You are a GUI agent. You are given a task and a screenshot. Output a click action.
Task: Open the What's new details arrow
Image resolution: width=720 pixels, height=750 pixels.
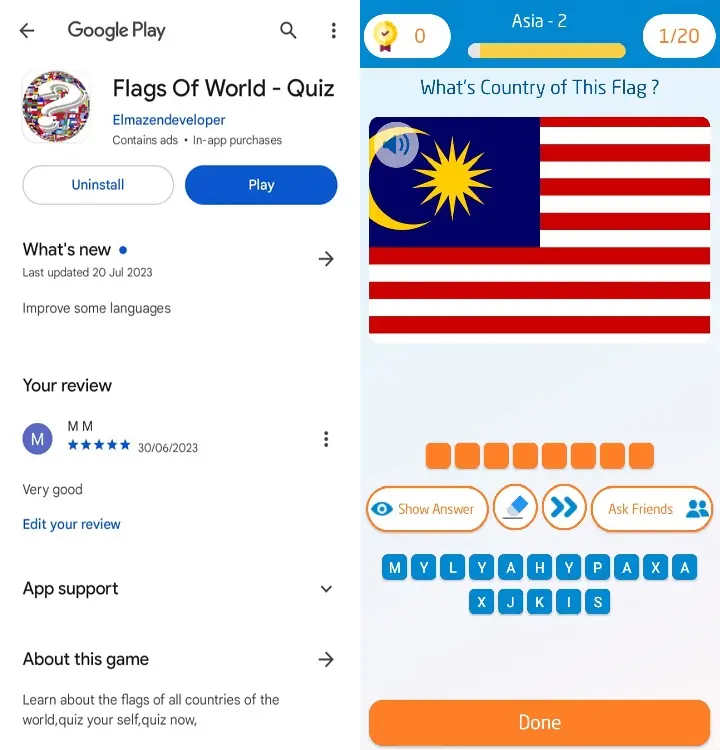click(x=326, y=259)
